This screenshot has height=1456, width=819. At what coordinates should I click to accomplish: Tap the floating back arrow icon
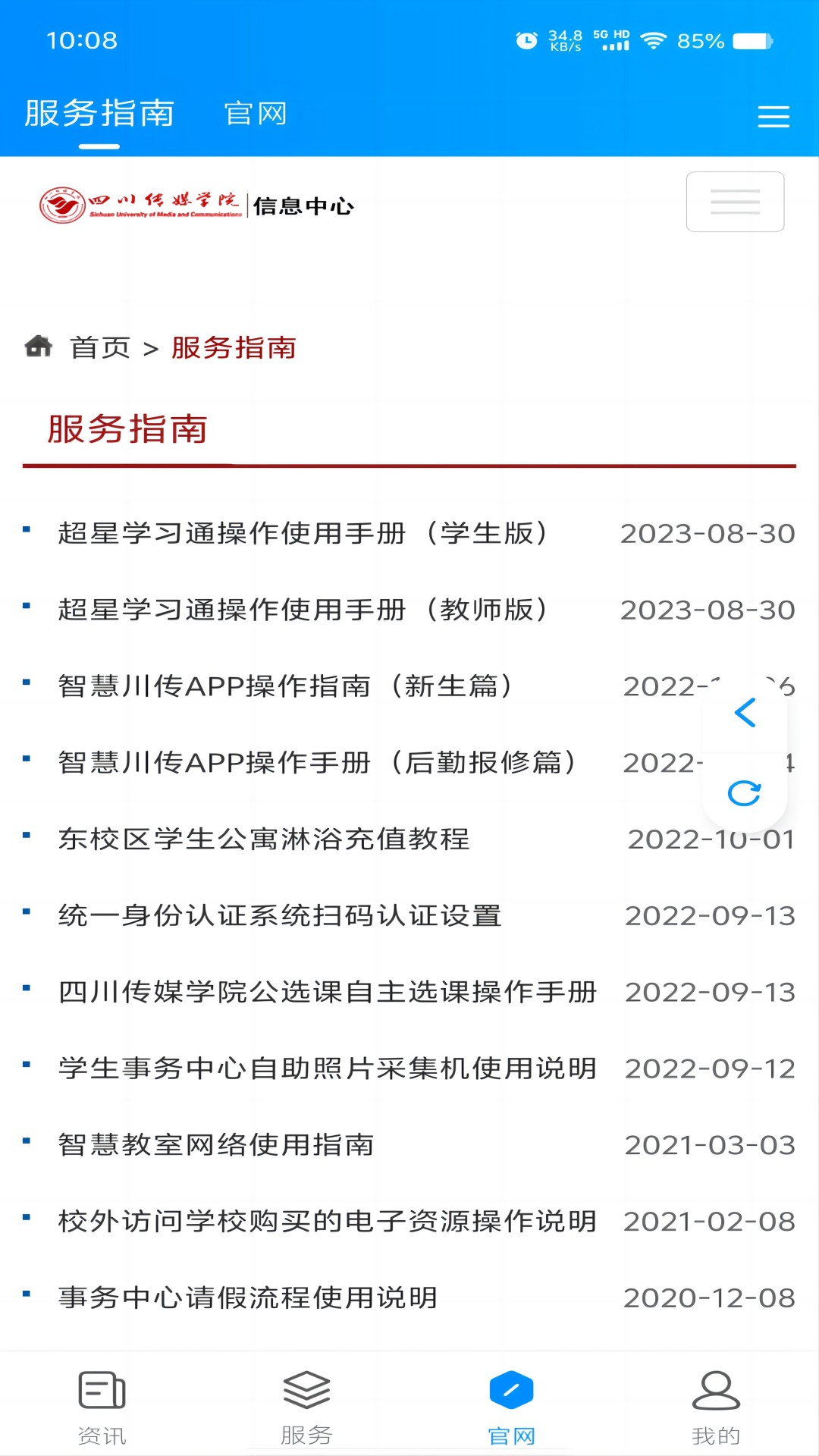point(745,713)
